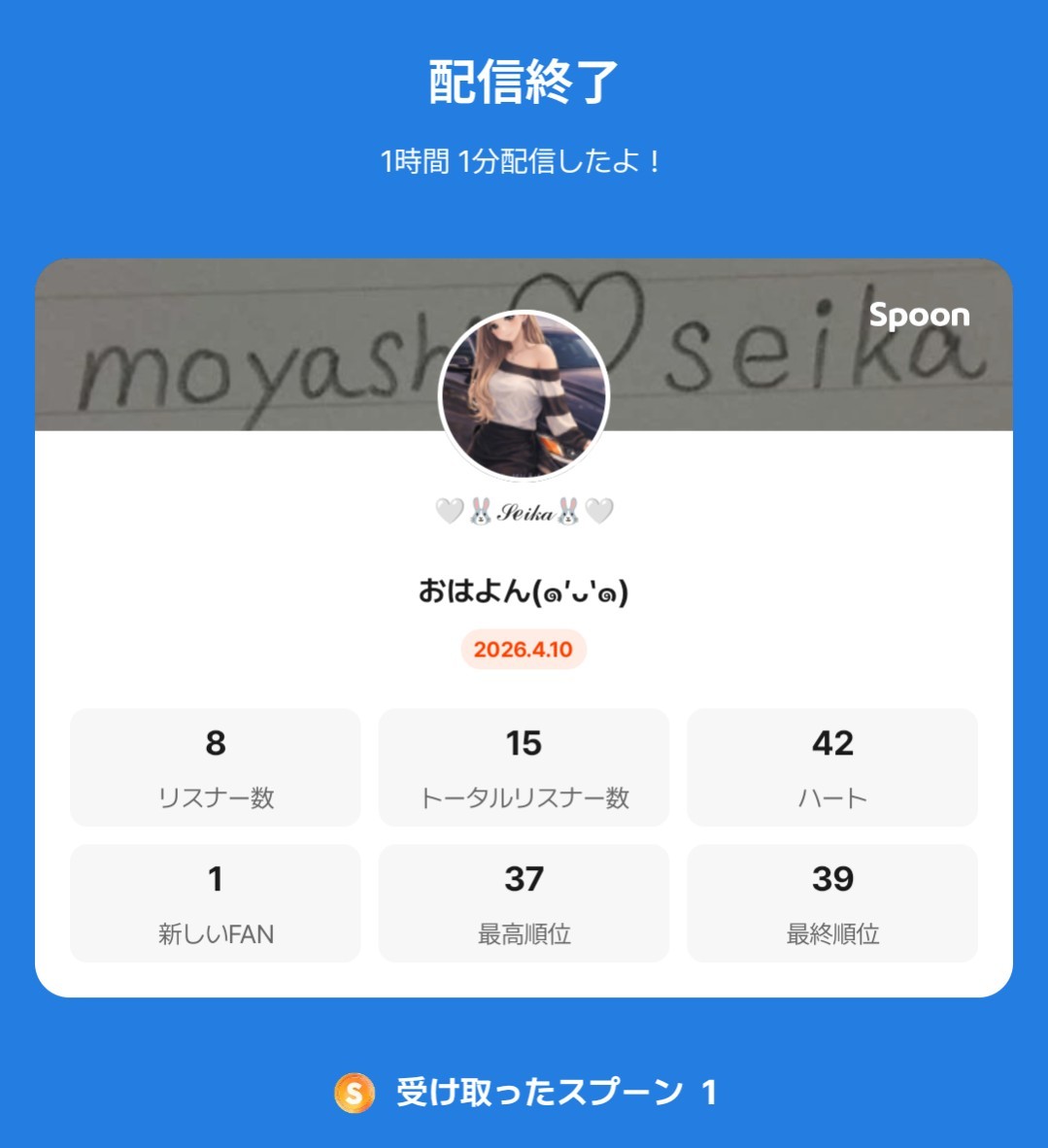Viewport: 1048px width, 1148px height.
Task: Click the 配信終了 heading
Action: click(524, 81)
